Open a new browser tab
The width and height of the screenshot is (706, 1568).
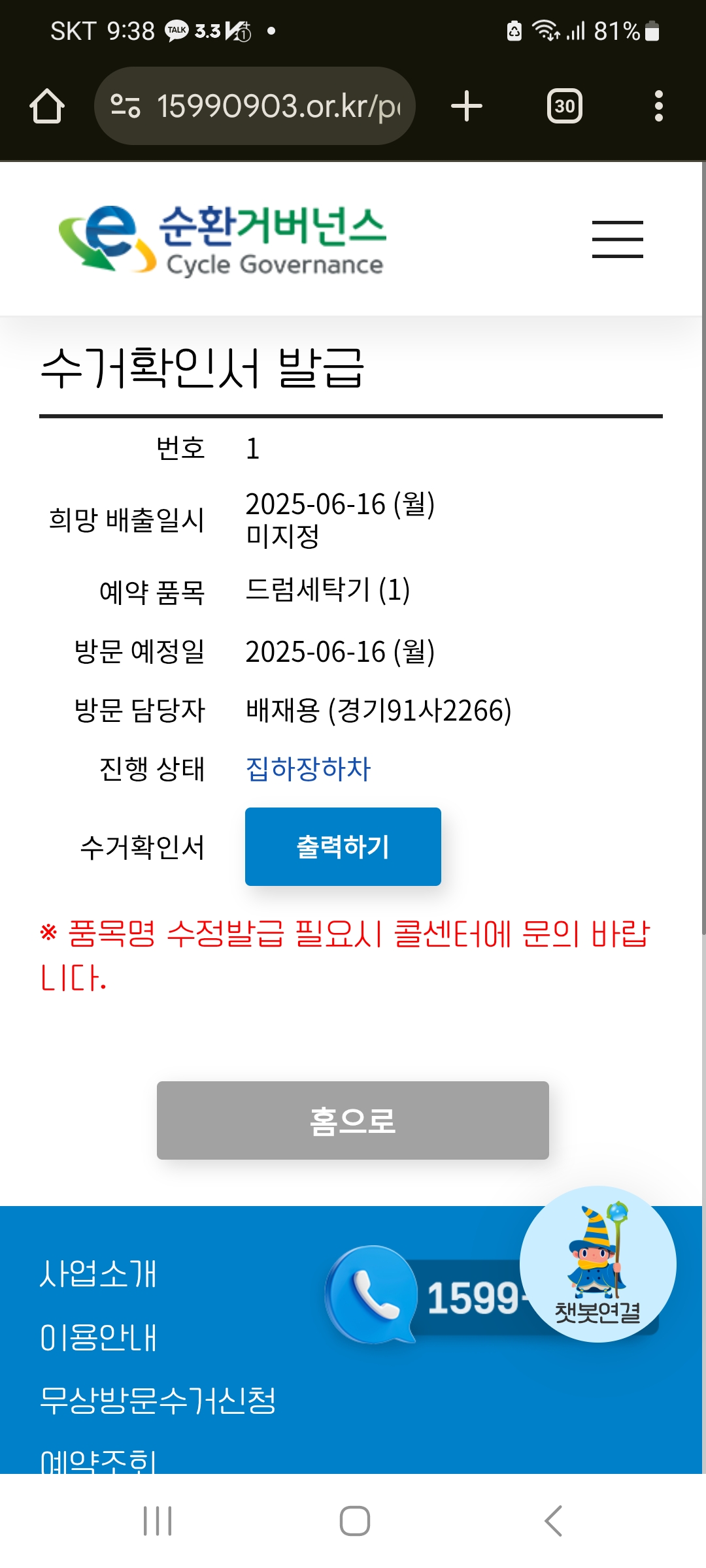(466, 106)
